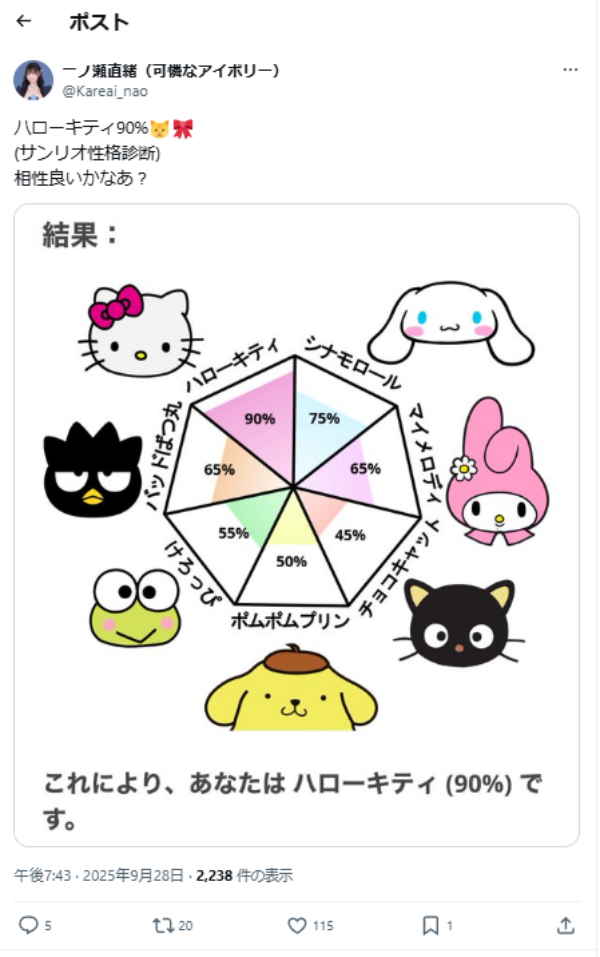Open the author's profile picture
The width and height of the screenshot is (600, 957).
[x=33, y=80]
